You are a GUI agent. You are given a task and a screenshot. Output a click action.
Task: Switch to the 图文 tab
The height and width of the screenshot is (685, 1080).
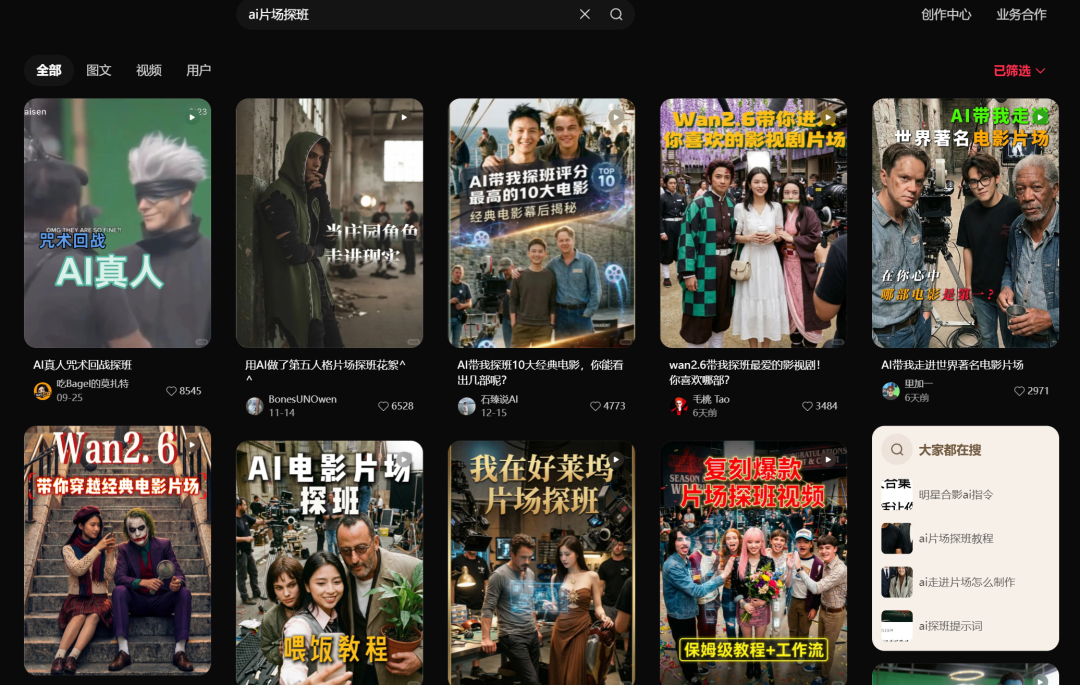(99, 70)
